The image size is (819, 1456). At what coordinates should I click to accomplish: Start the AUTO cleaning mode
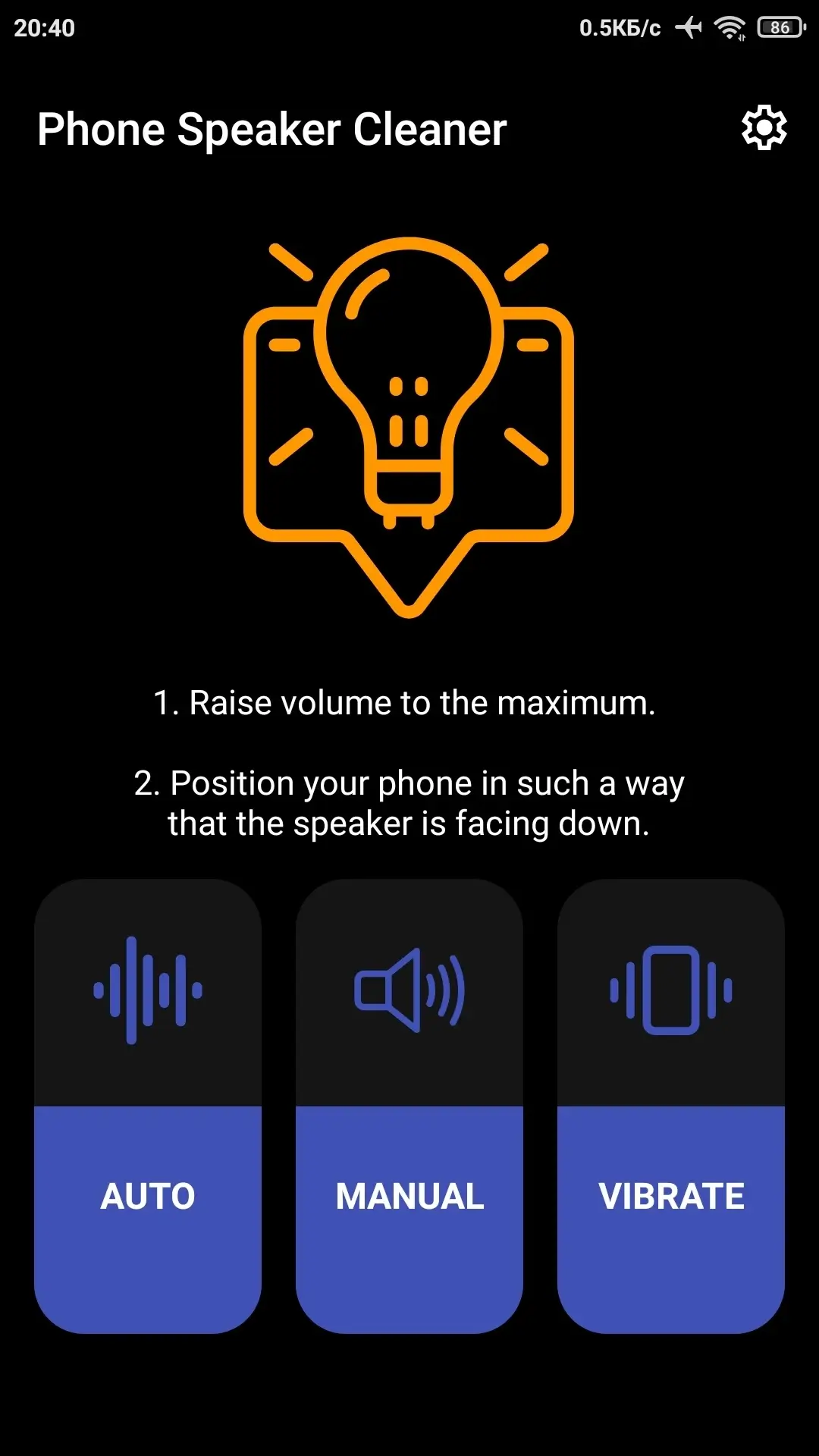tap(148, 1106)
